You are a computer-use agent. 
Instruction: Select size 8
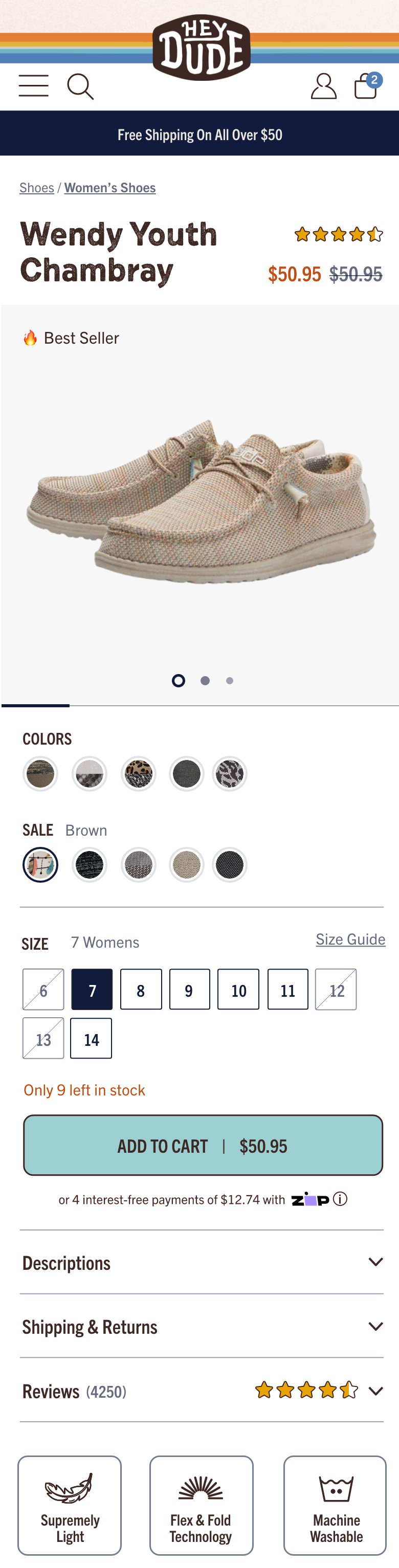pos(141,990)
